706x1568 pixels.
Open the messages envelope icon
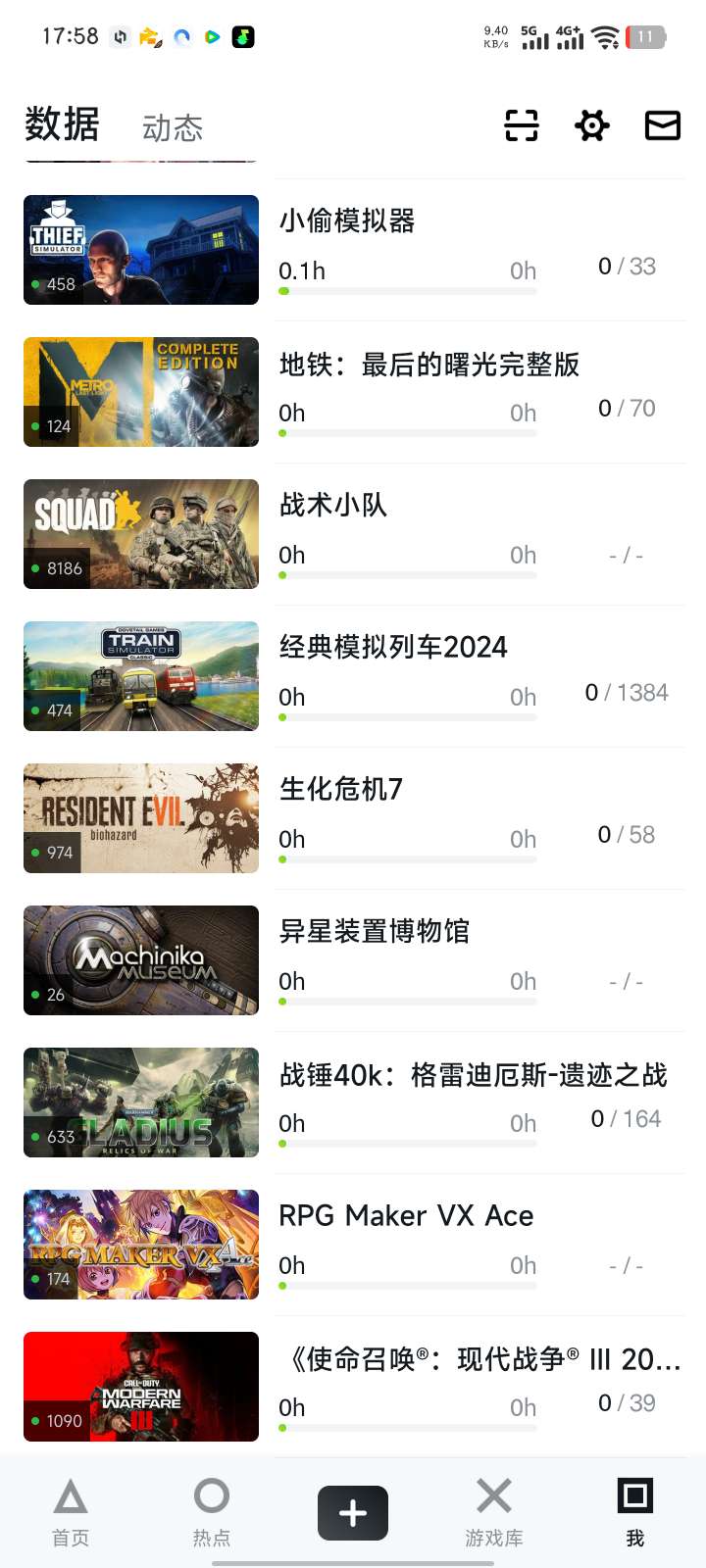pos(663,125)
